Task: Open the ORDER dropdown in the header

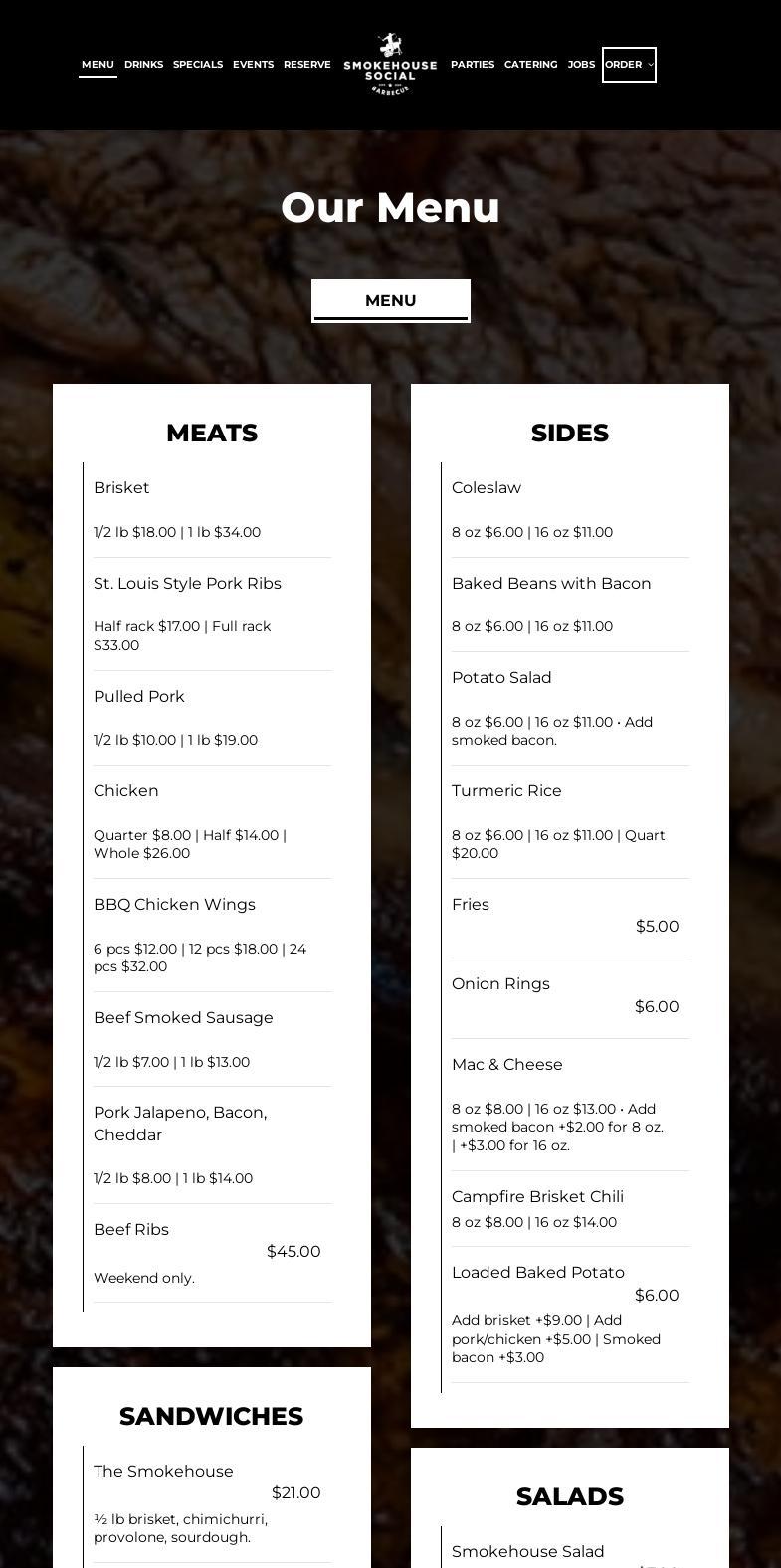Action: point(623,65)
